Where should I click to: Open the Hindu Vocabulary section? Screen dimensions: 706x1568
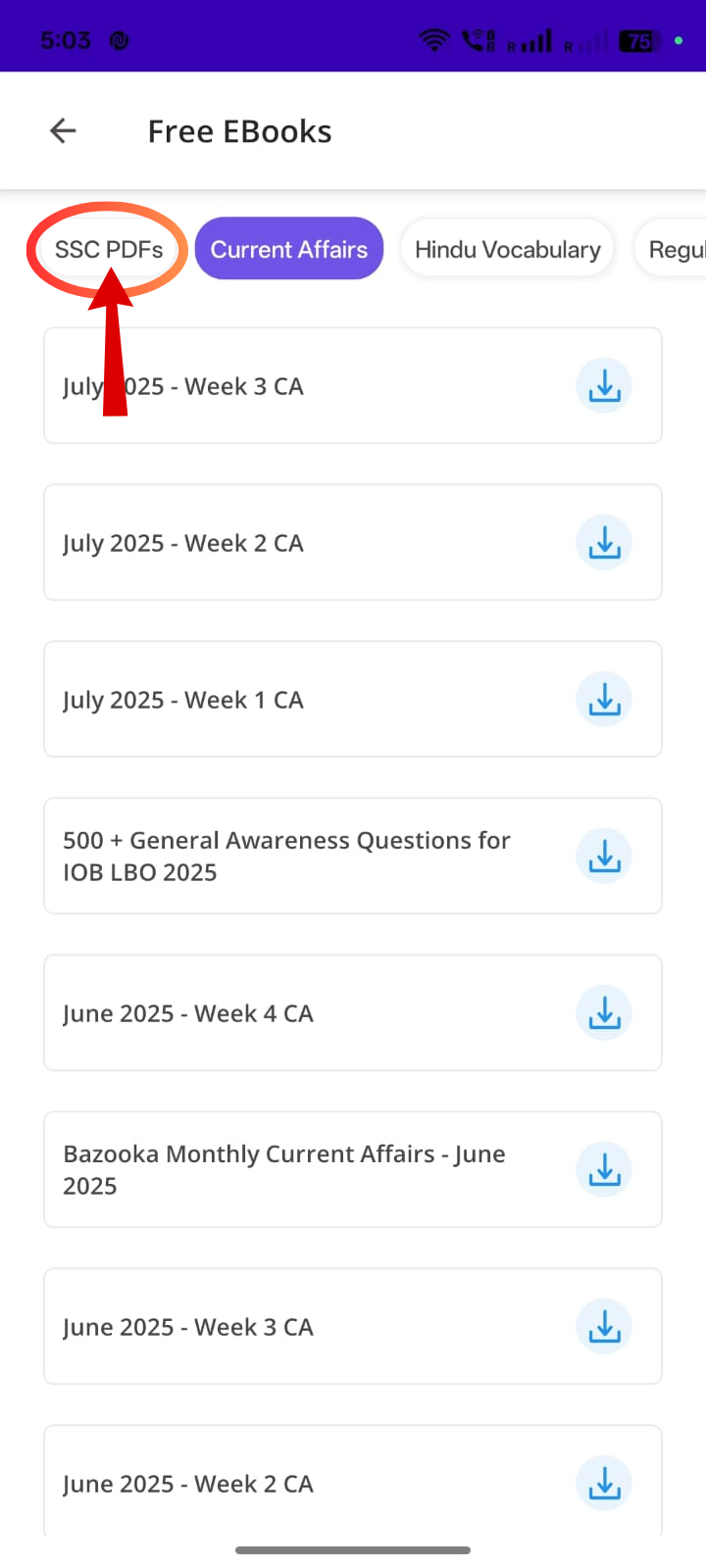pos(507,249)
